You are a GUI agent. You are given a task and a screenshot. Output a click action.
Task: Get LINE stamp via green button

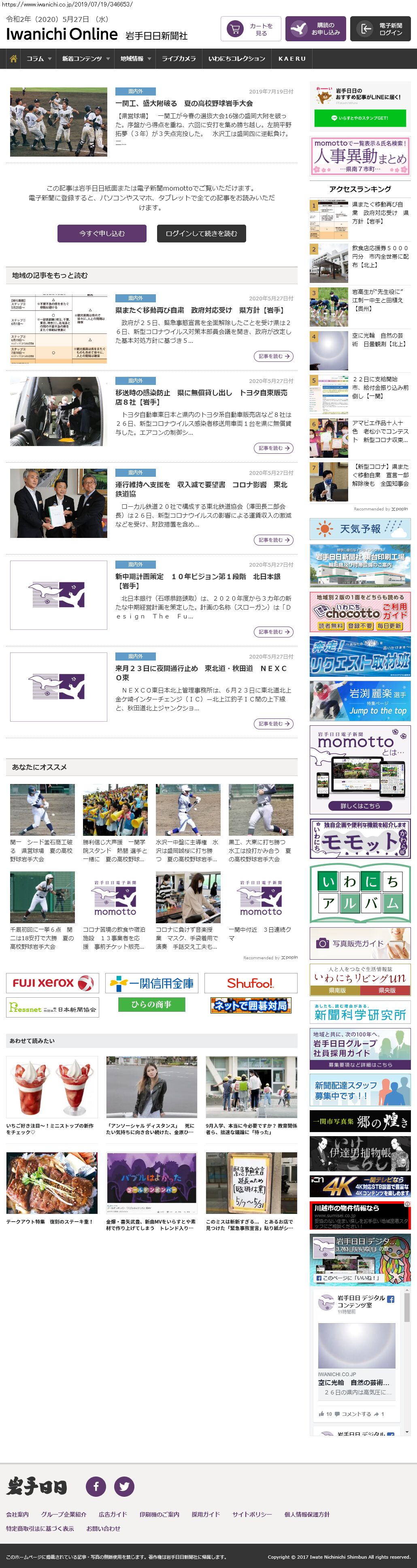click(x=359, y=118)
